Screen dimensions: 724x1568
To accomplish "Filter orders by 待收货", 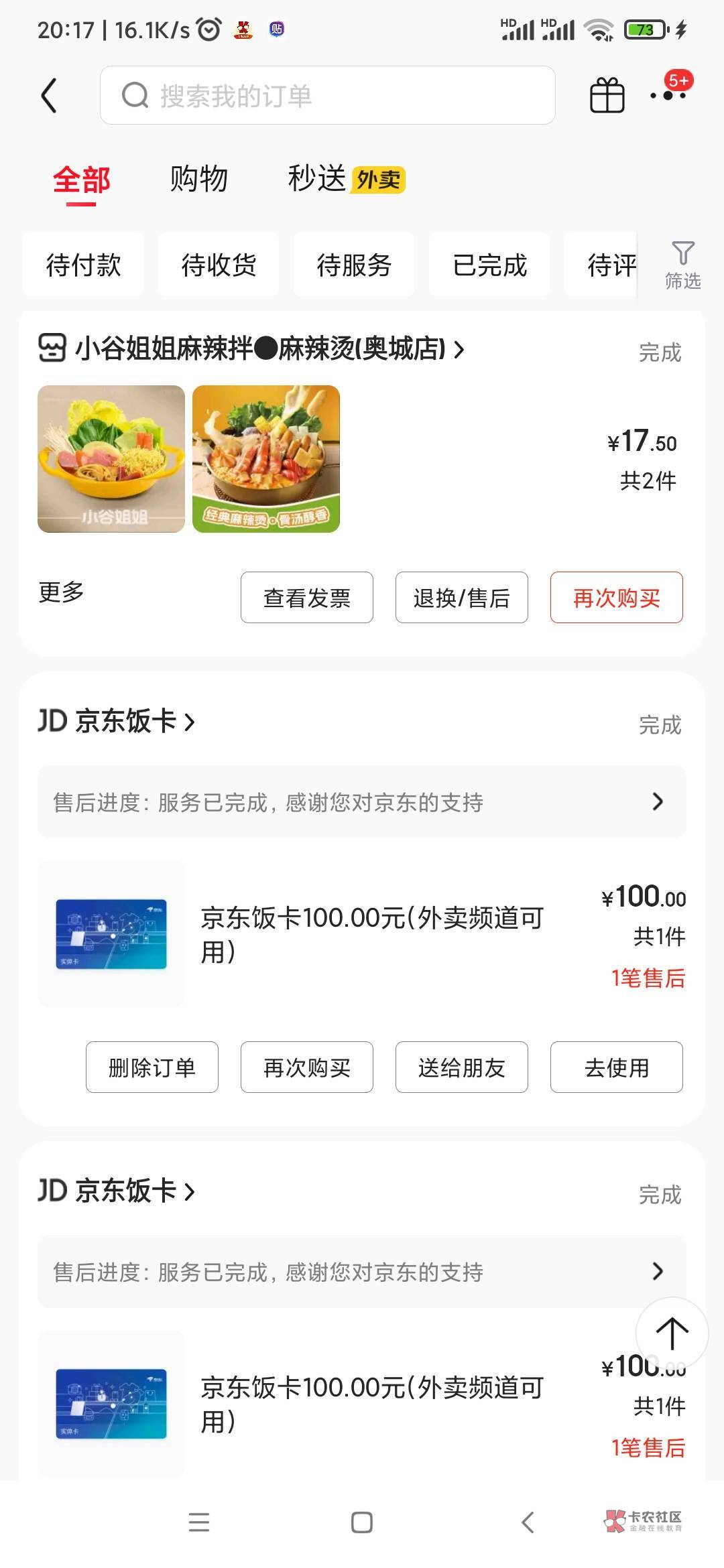I will click(x=219, y=265).
